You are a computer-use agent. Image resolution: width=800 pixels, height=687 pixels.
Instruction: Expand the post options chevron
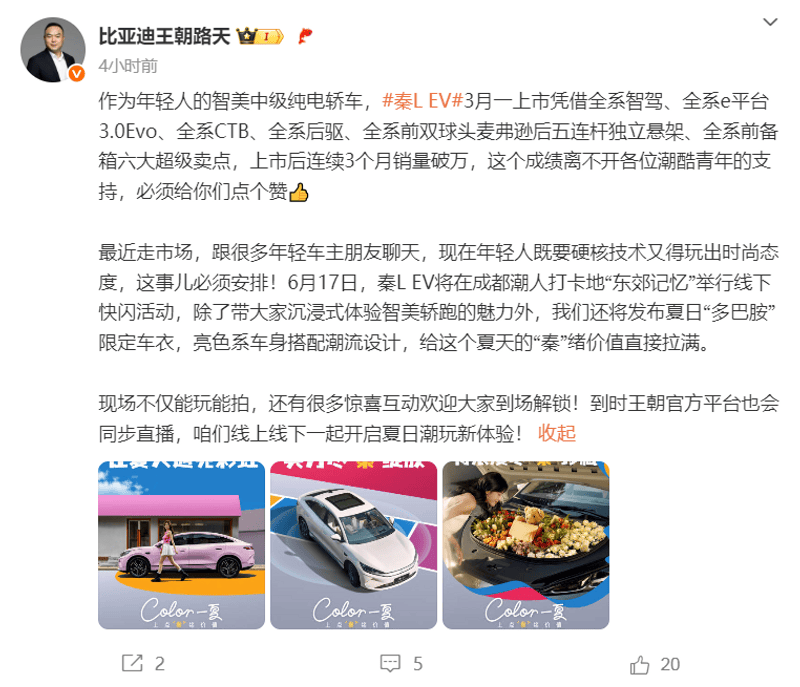(x=771, y=22)
